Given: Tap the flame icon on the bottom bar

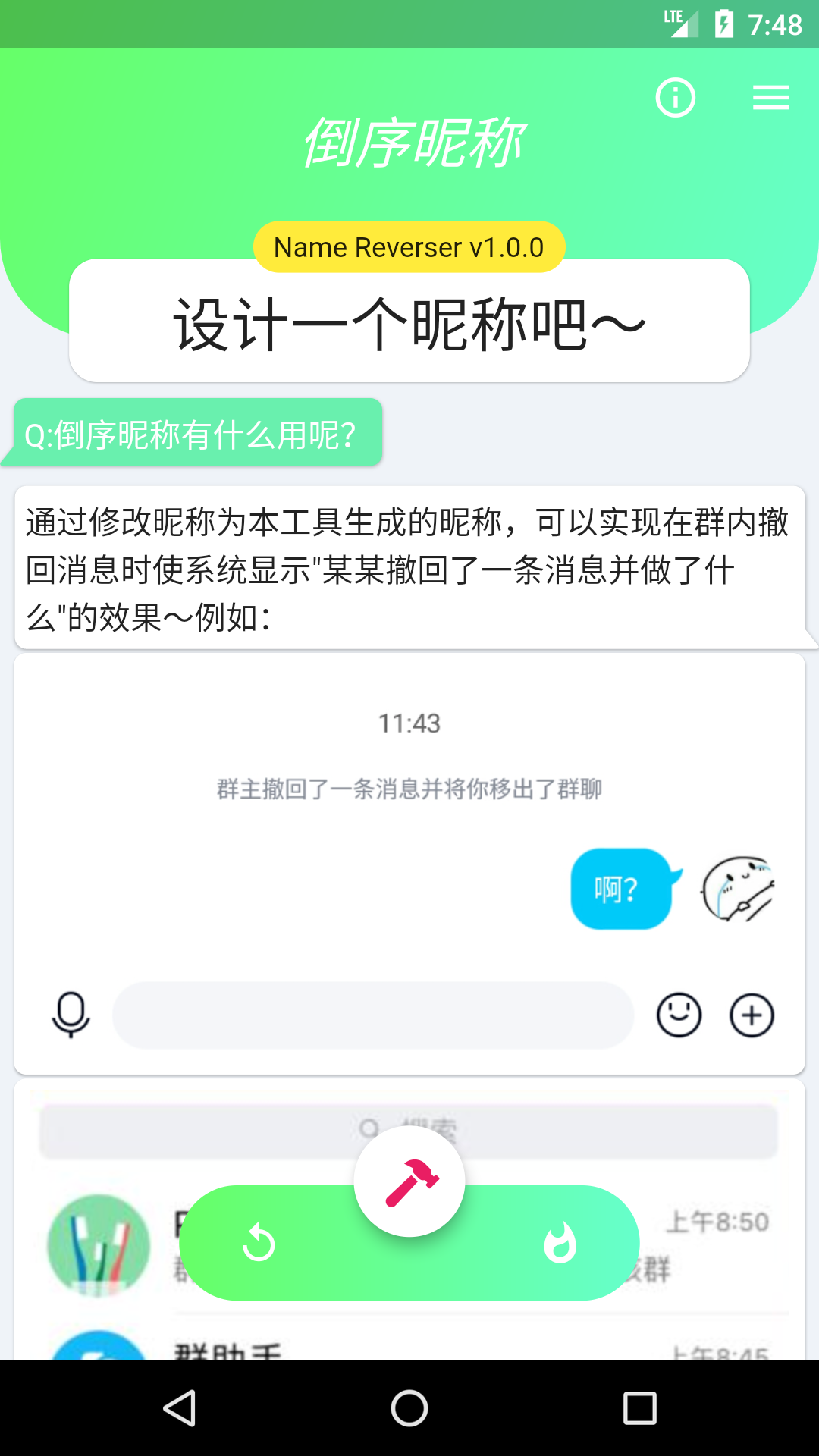Looking at the screenshot, I should click(560, 1244).
